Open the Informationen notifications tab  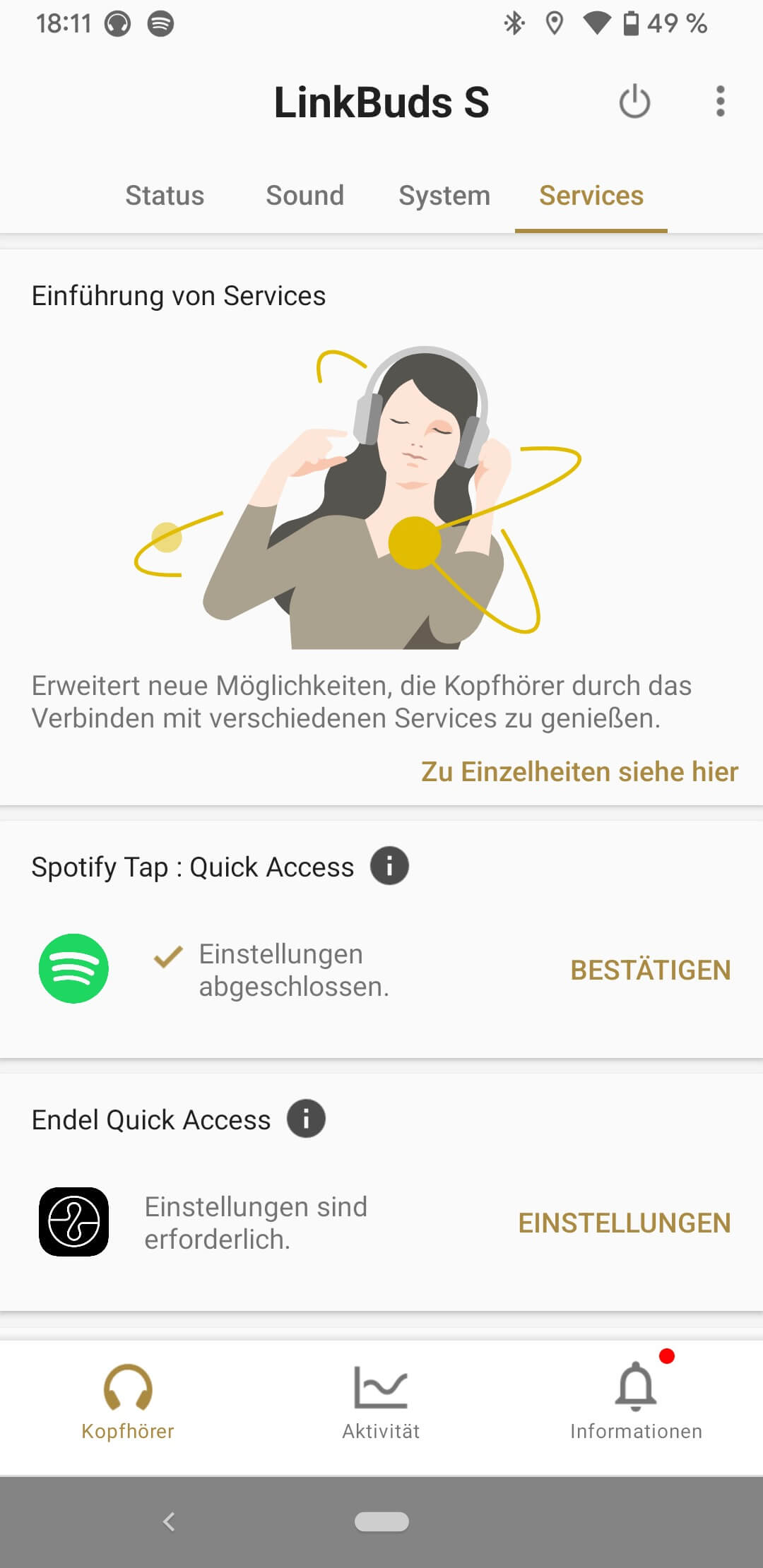(x=636, y=1401)
